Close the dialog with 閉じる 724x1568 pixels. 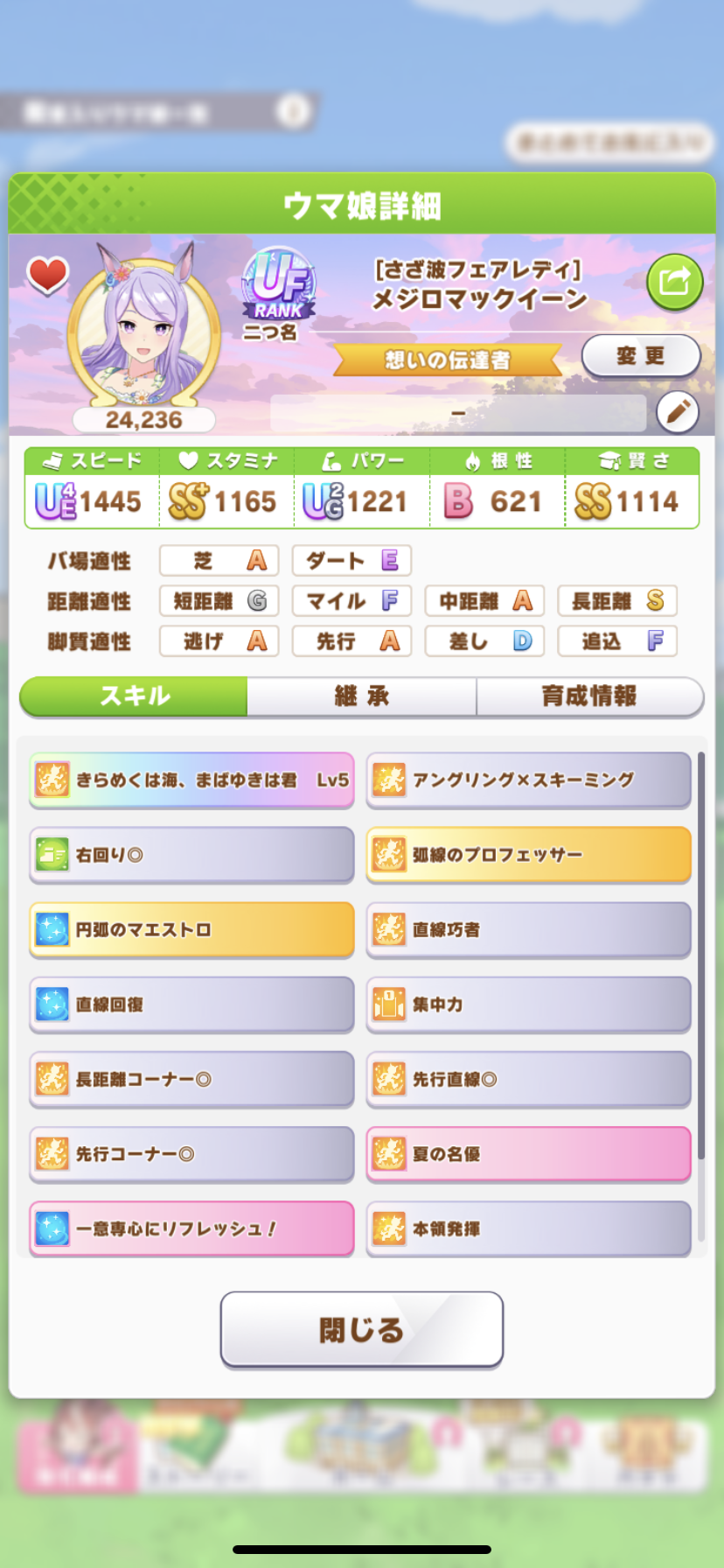(361, 1329)
